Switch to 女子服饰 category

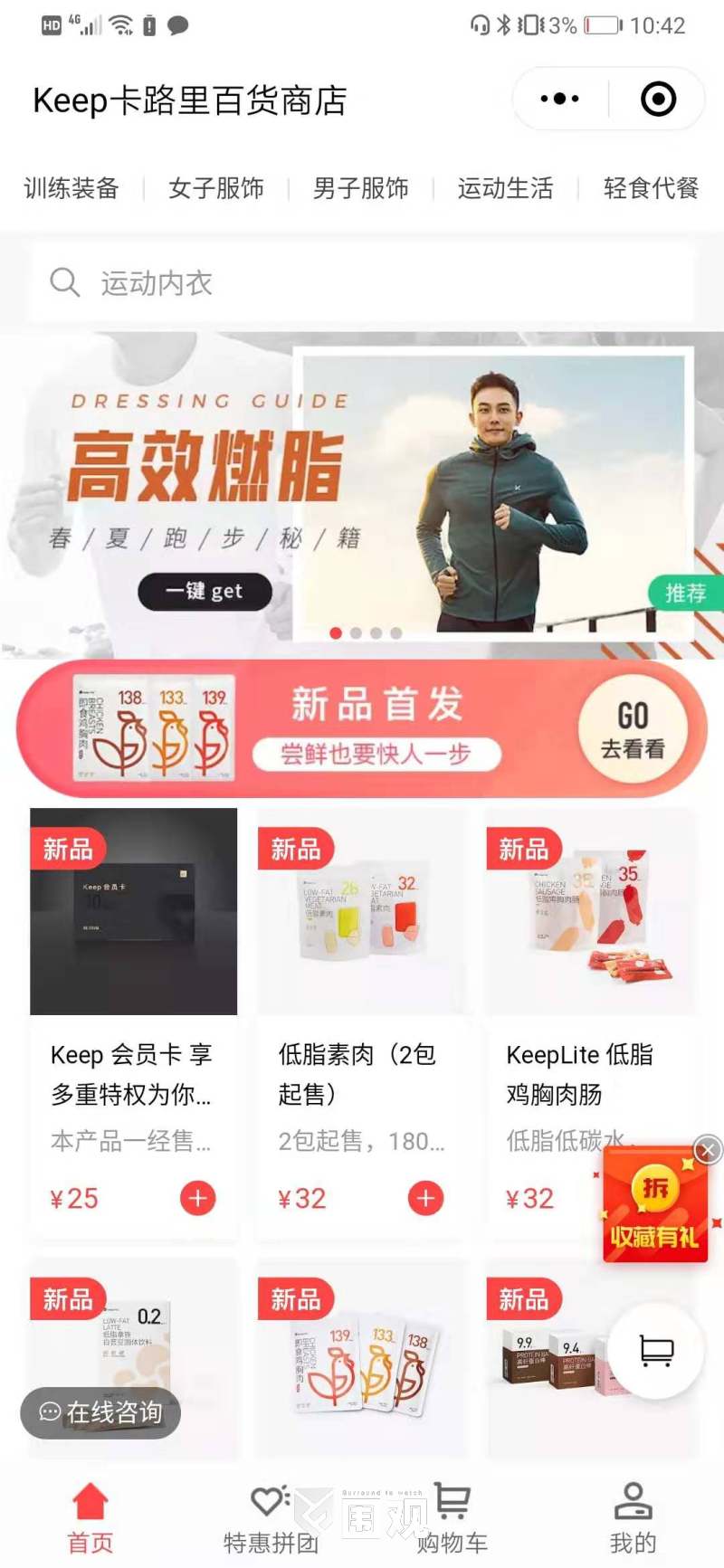(216, 188)
